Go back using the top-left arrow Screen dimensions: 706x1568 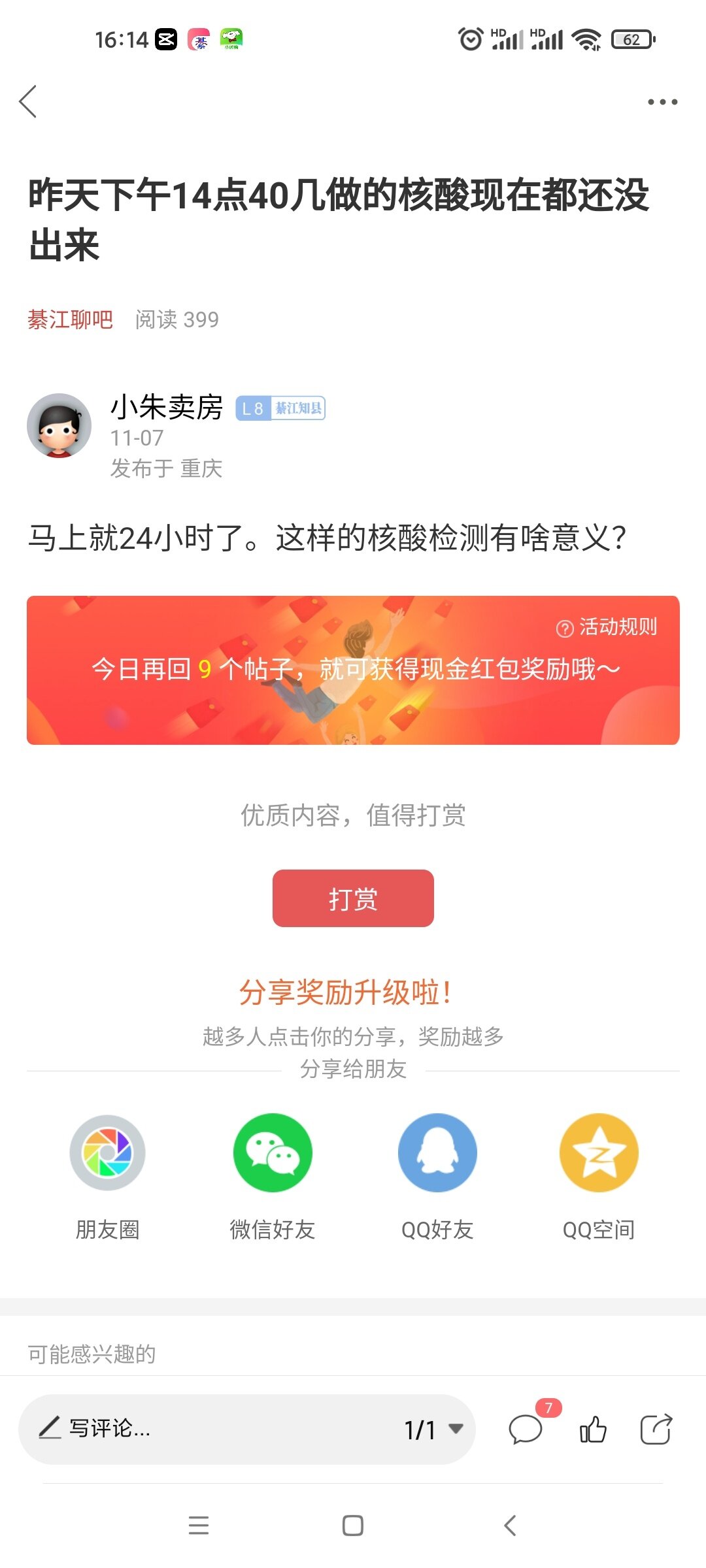[28, 102]
